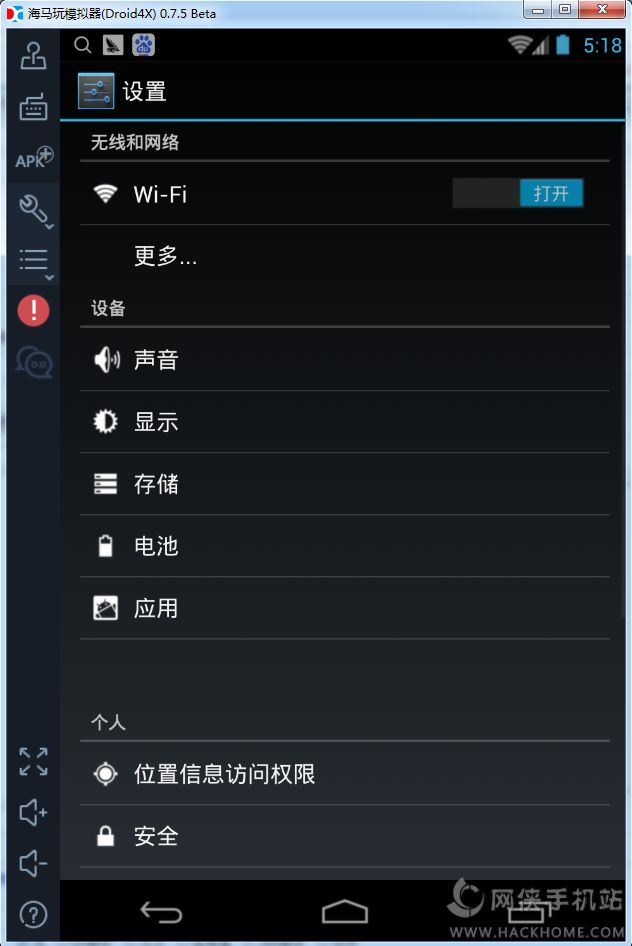The height and width of the screenshot is (946, 632).
Task: Tap the navigation bar back button
Action: (161, 911)
